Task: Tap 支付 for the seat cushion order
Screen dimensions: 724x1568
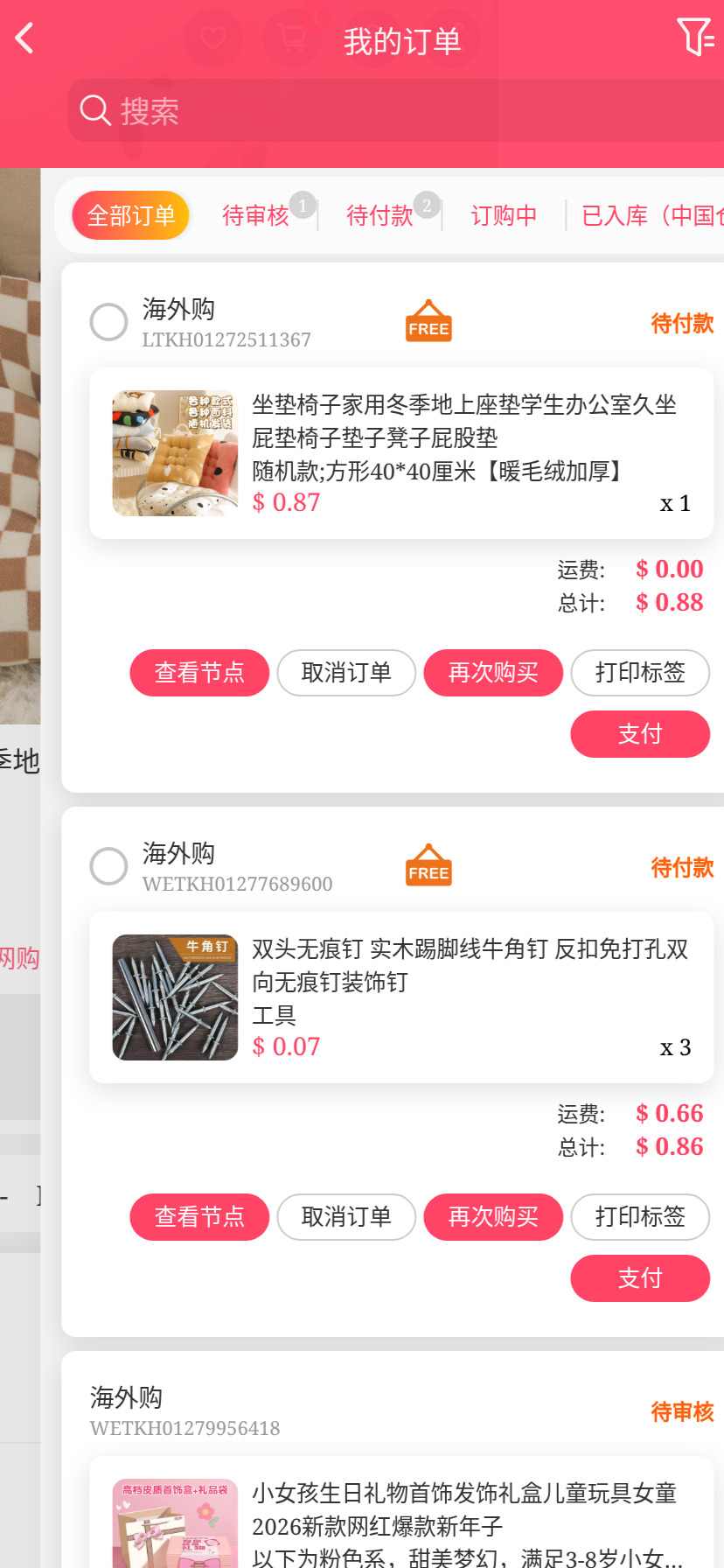Action: pos(640,734)
